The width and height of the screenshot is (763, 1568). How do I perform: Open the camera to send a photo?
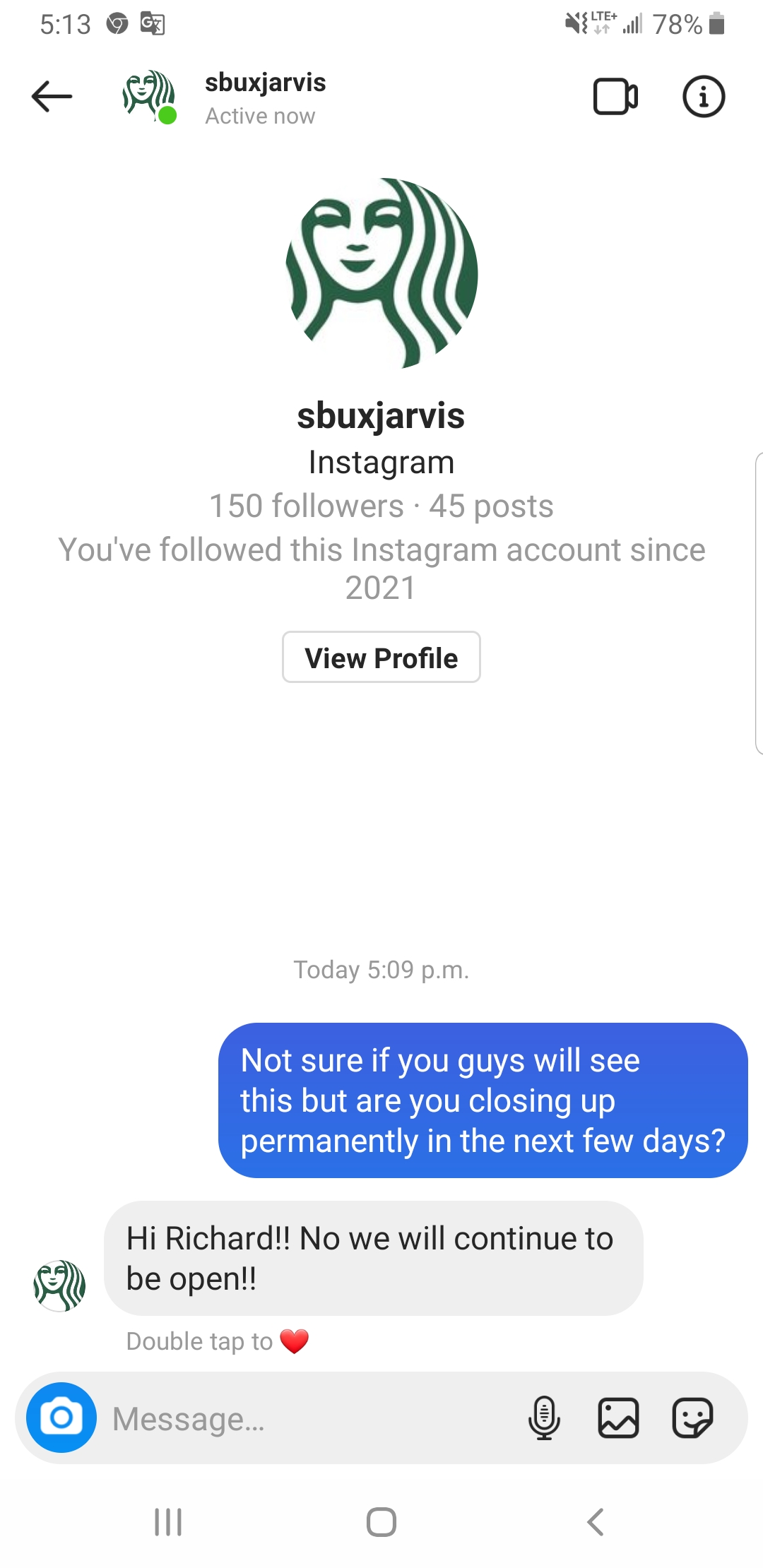click(x=61, y=1418)
